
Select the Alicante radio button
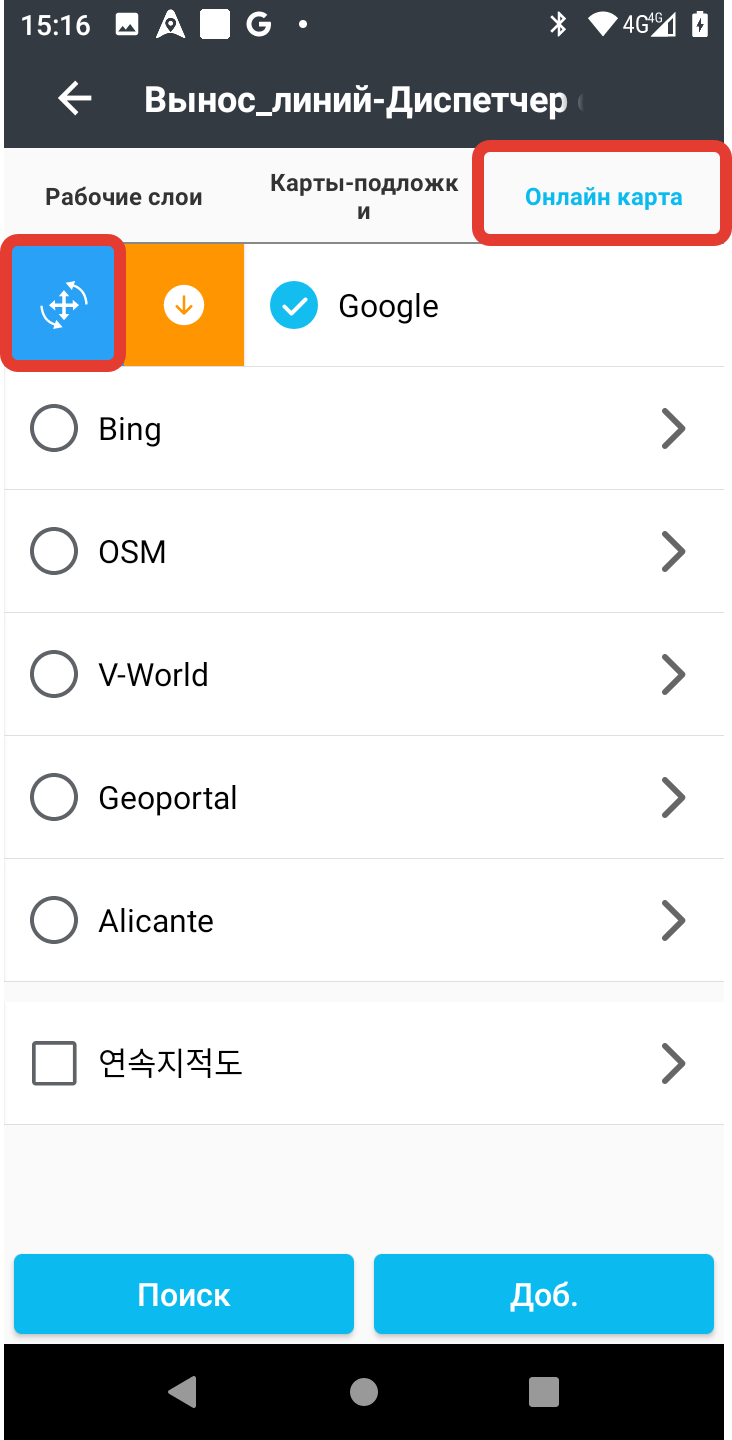coord(54,921)
